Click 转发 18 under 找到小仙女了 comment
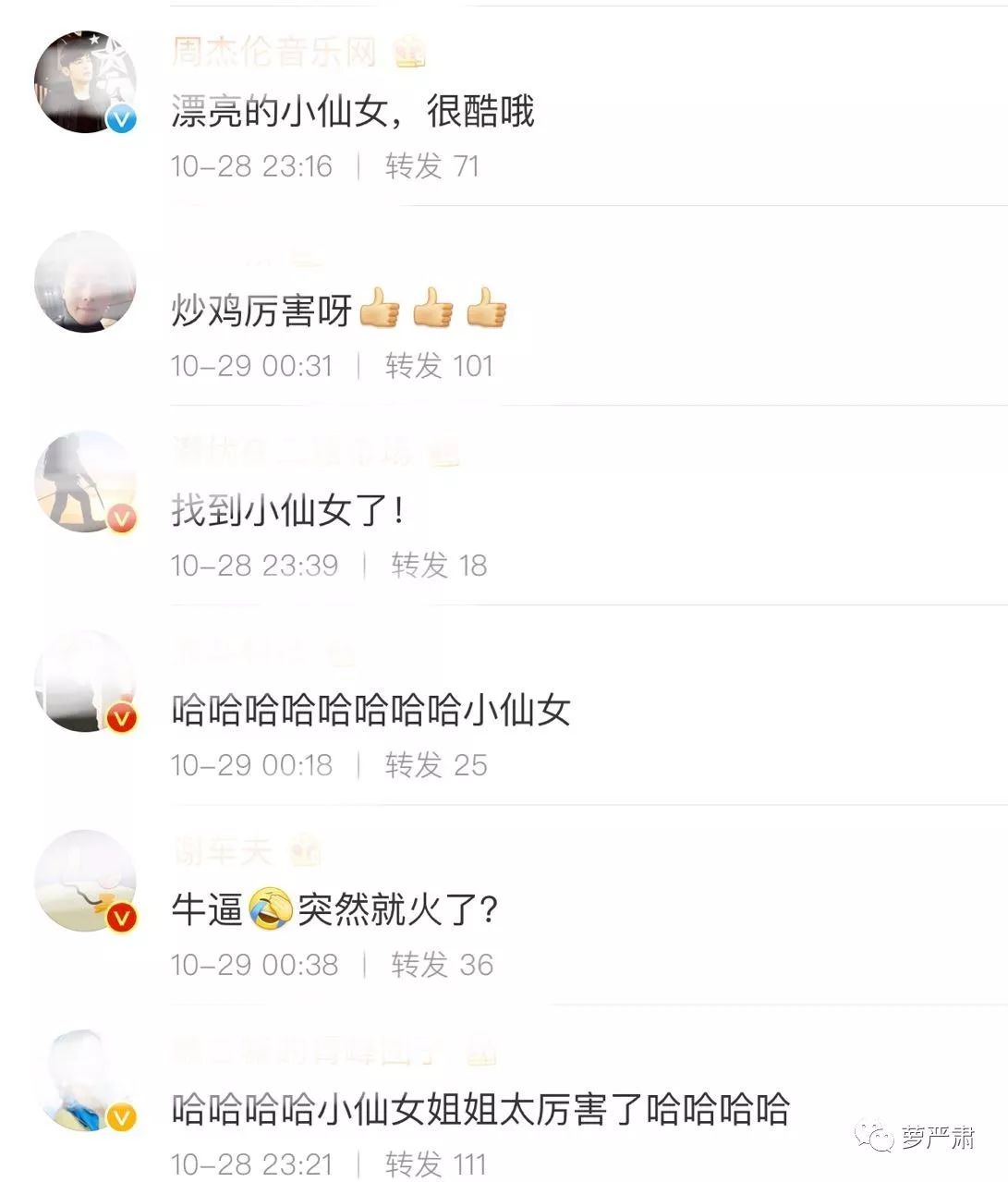The height and width of the screenshot is (1182, 1008). (430, 565)
